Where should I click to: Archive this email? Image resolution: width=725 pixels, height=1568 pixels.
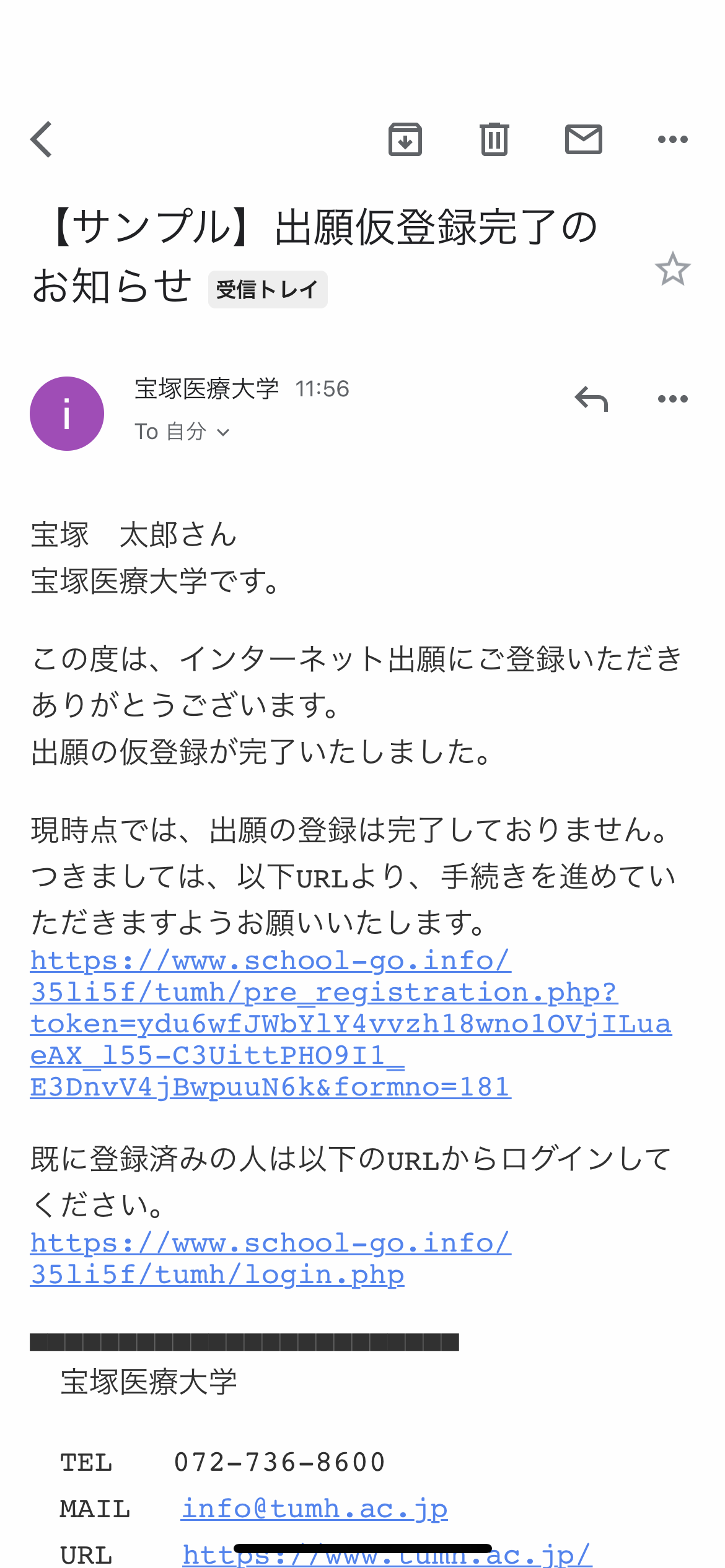405,139
